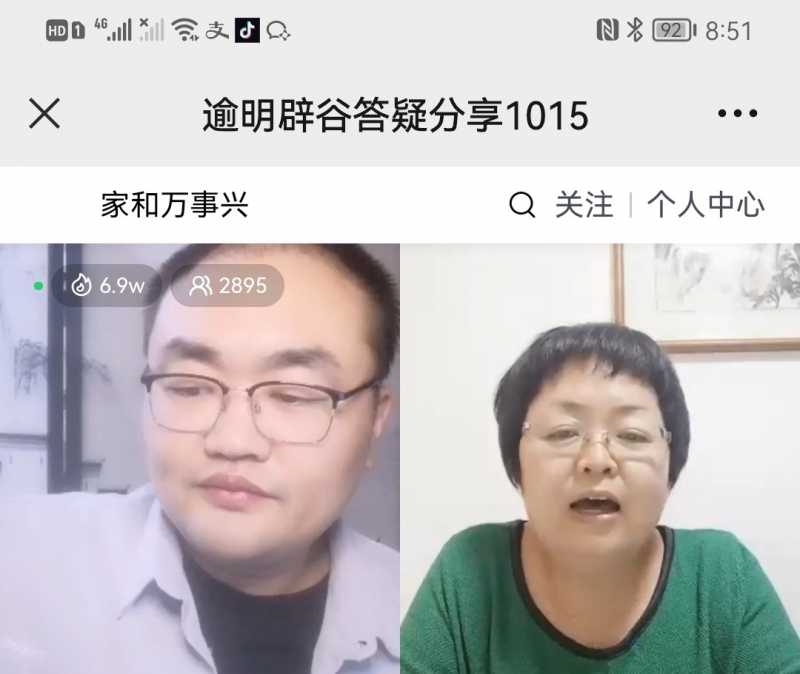Viewport: 800px width, 674px height.
Task: Follow the host via 关注
Action: click(584, 206)
